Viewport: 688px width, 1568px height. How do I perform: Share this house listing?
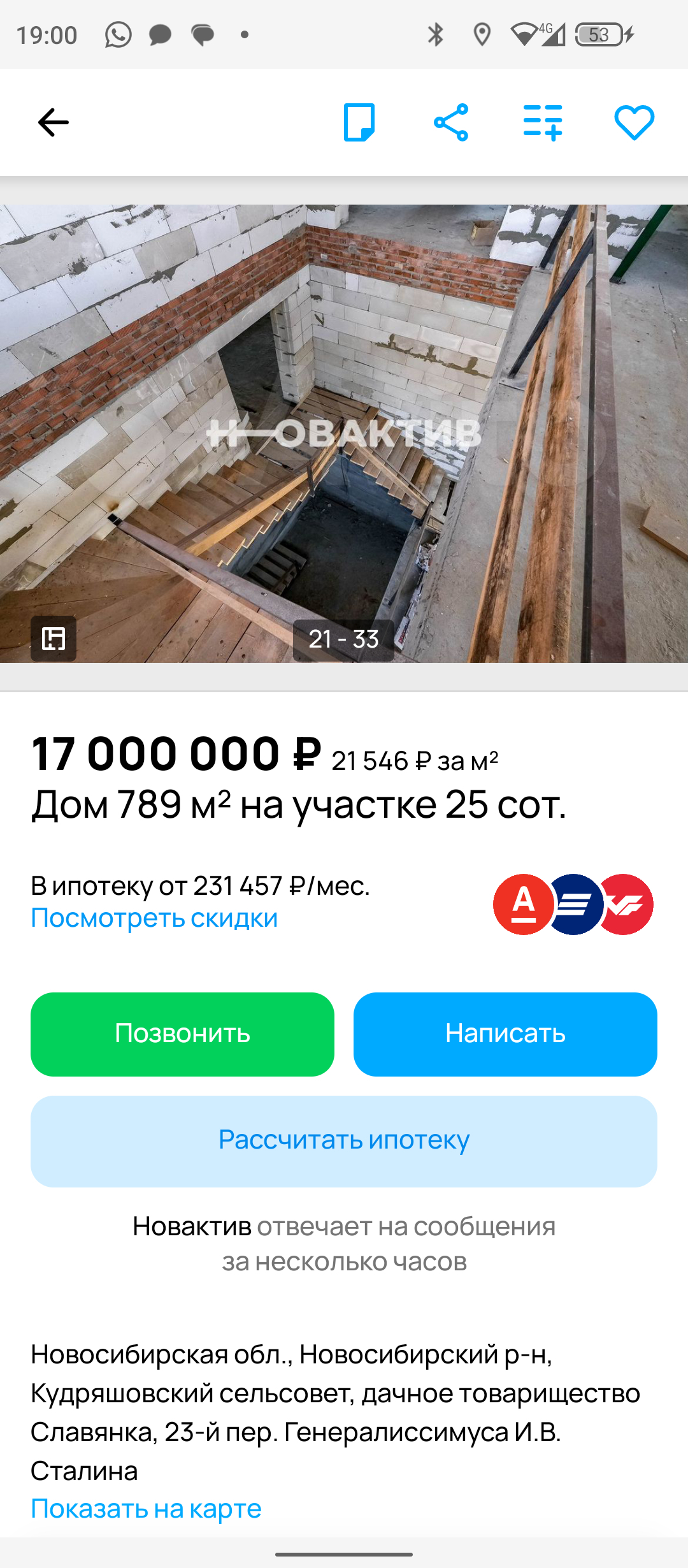(451, 122)
